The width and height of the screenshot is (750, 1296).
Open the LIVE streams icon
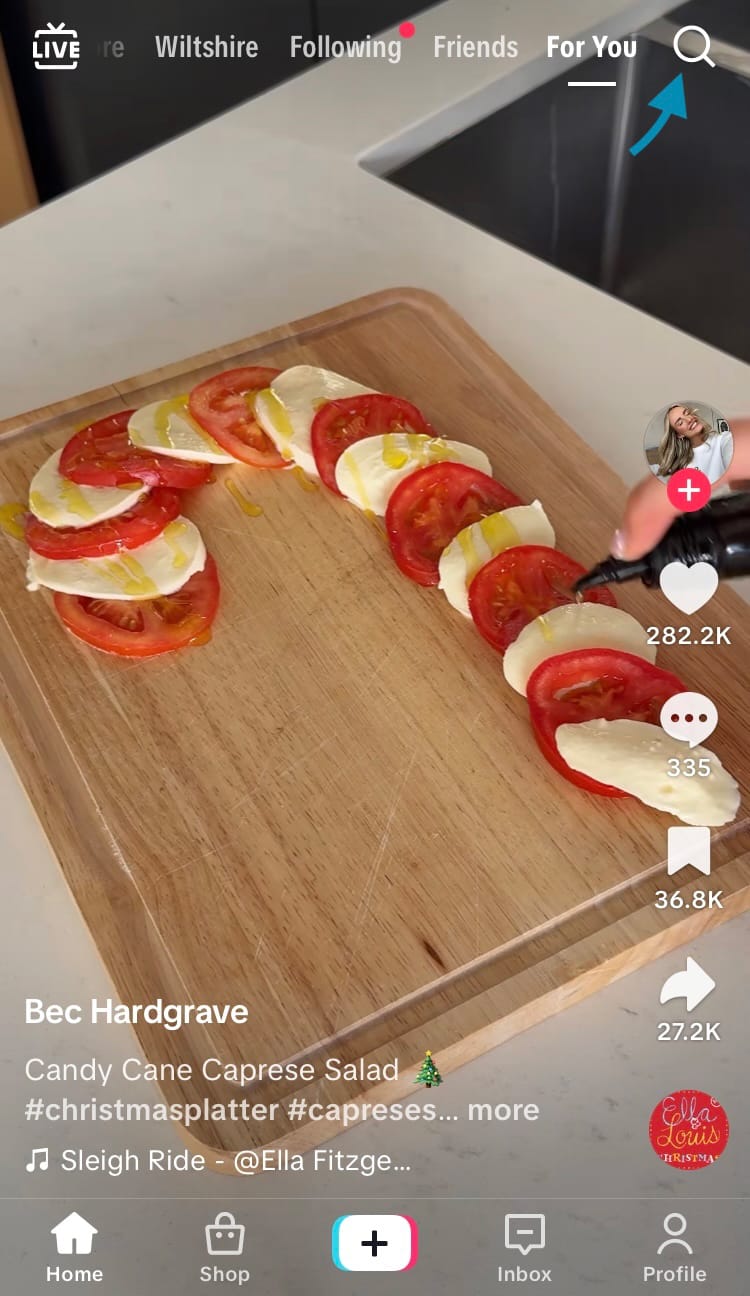pos(56,46)
